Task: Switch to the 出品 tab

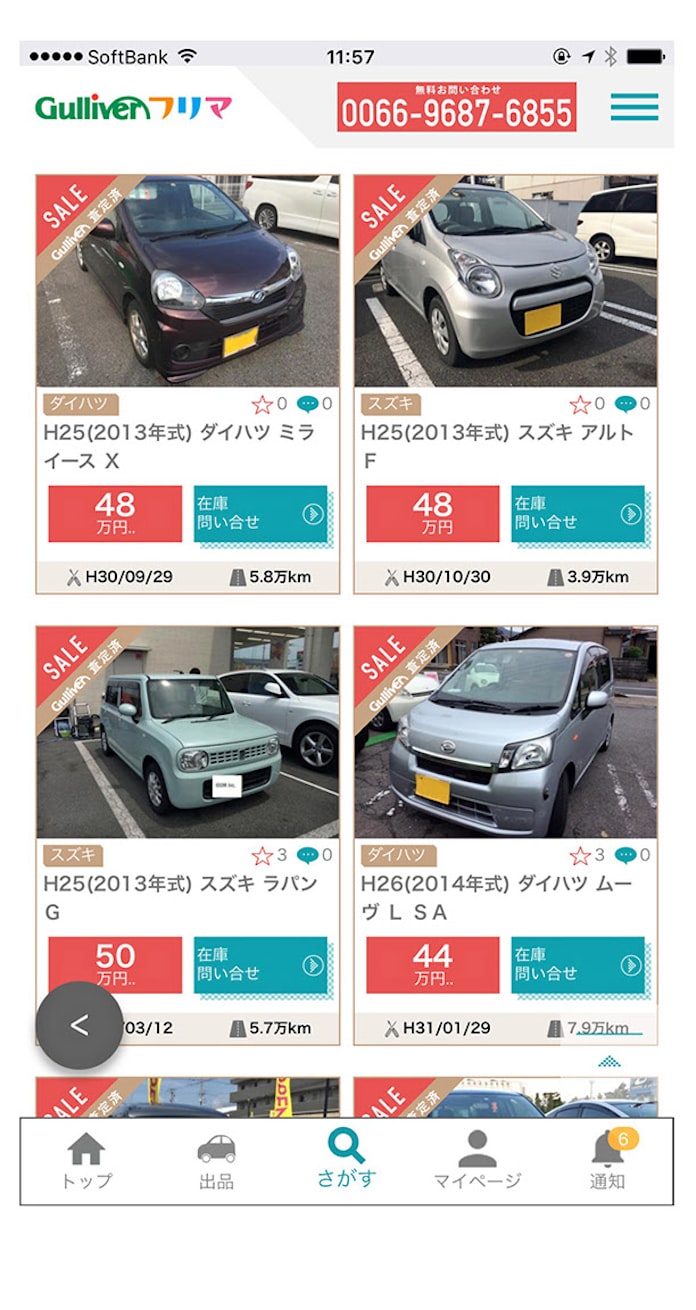Action: point(216,1161)
